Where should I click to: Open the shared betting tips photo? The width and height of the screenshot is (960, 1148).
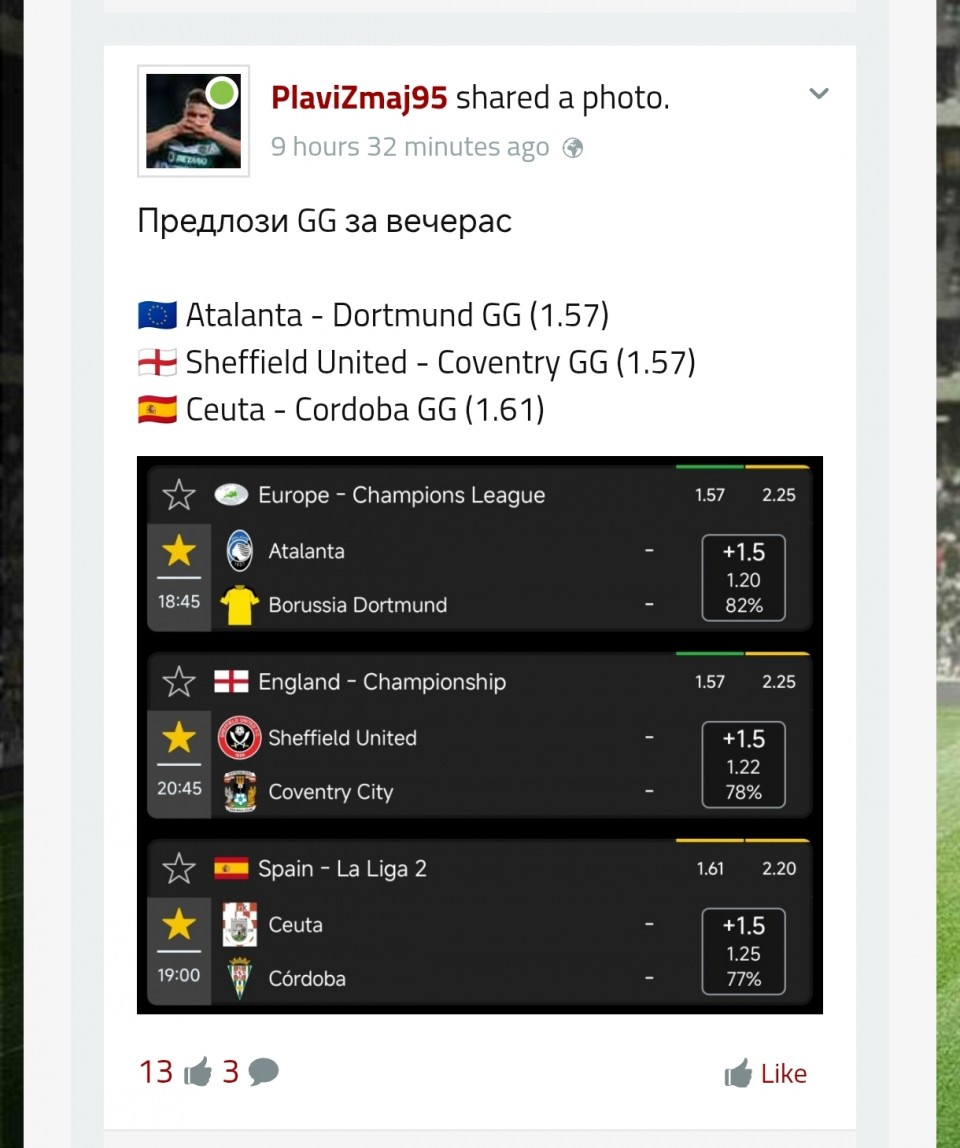click(479, 735)
